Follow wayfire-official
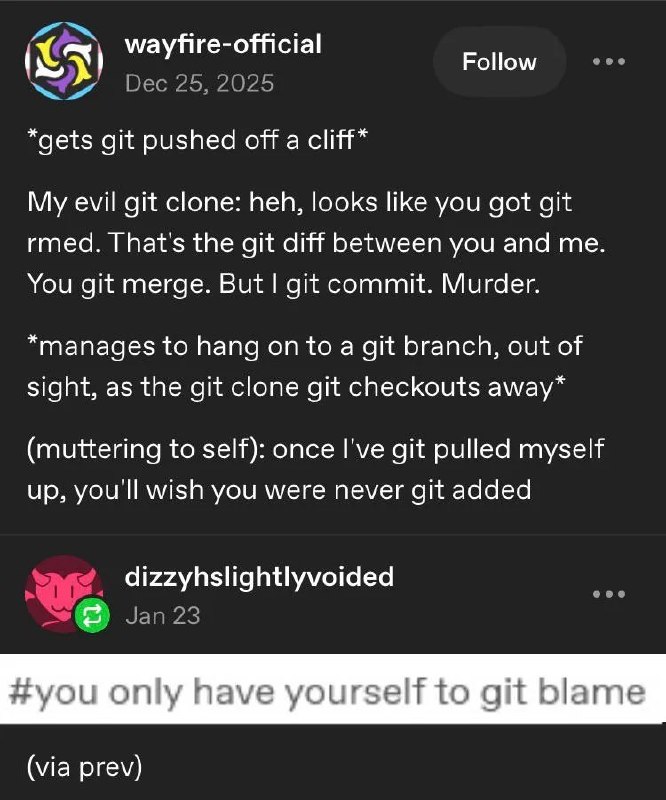 [x=499, y=62]
